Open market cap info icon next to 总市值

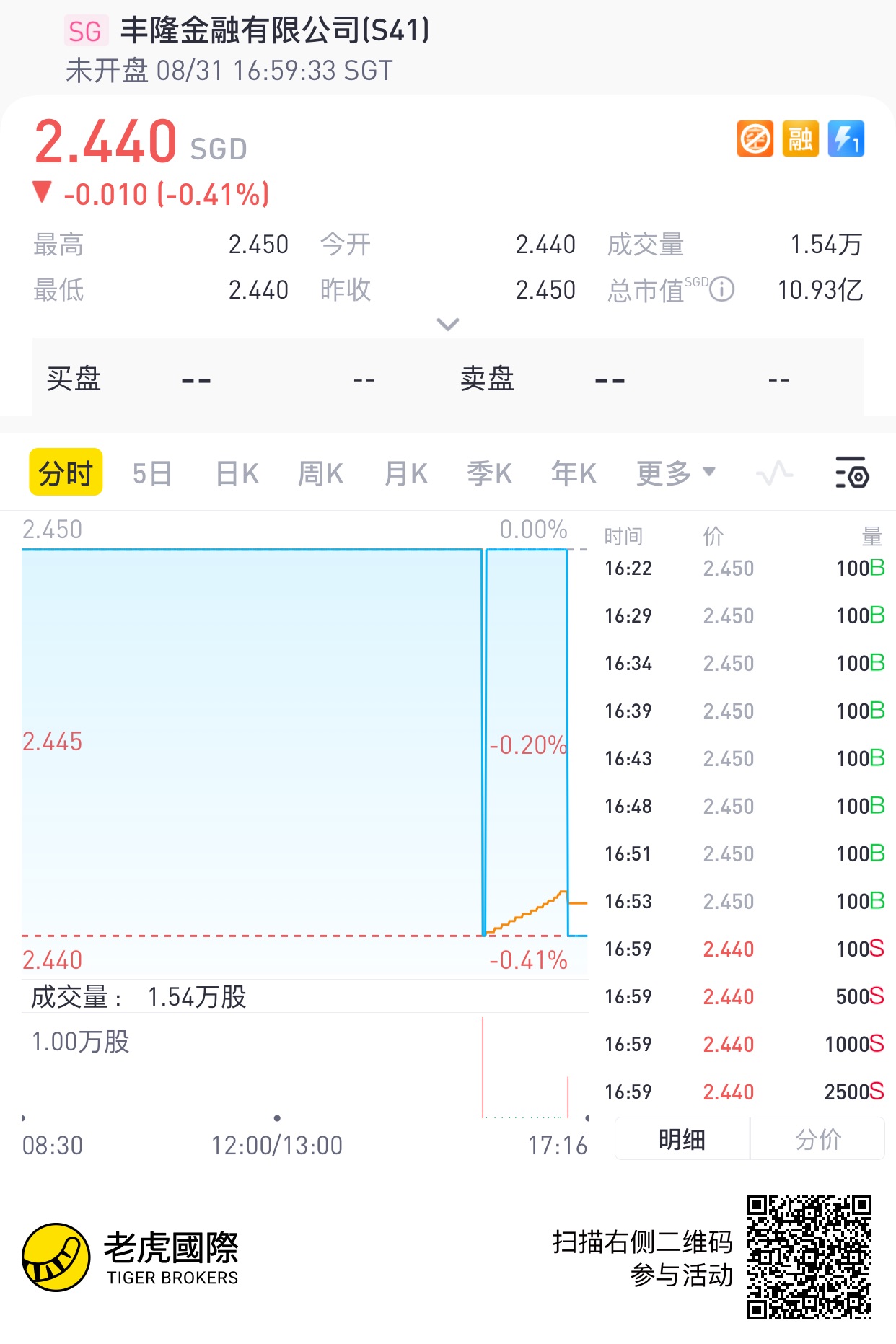tap(722, 290)
